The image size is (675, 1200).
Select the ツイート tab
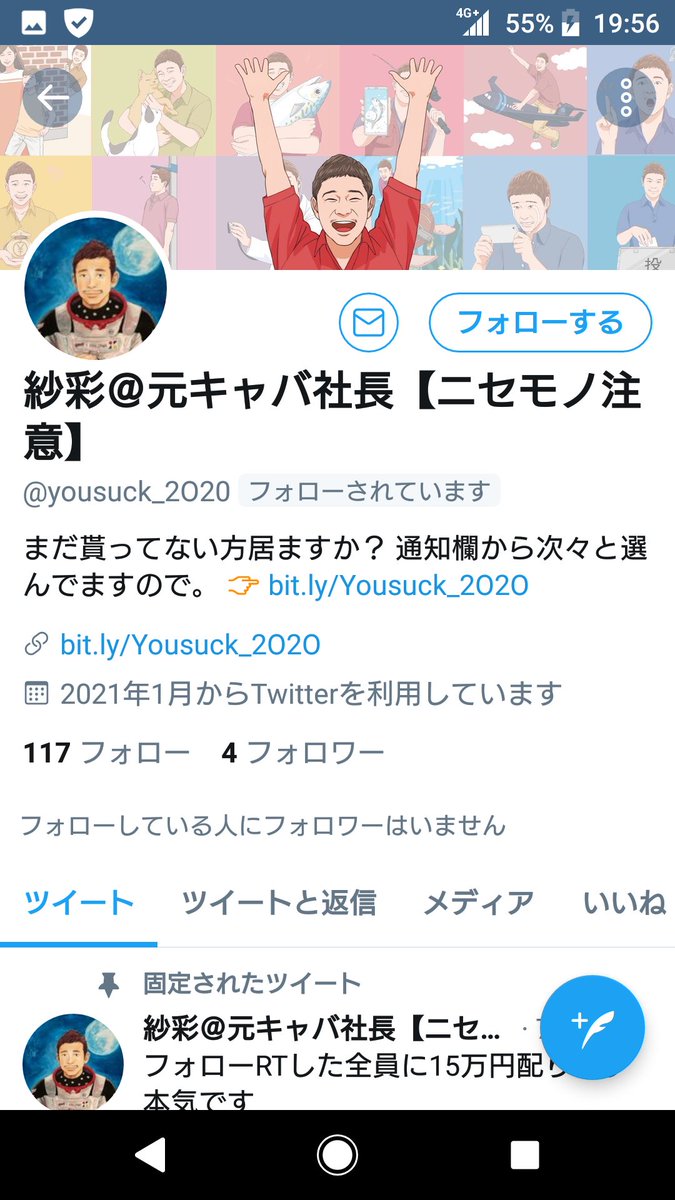[x=79, y=903]
